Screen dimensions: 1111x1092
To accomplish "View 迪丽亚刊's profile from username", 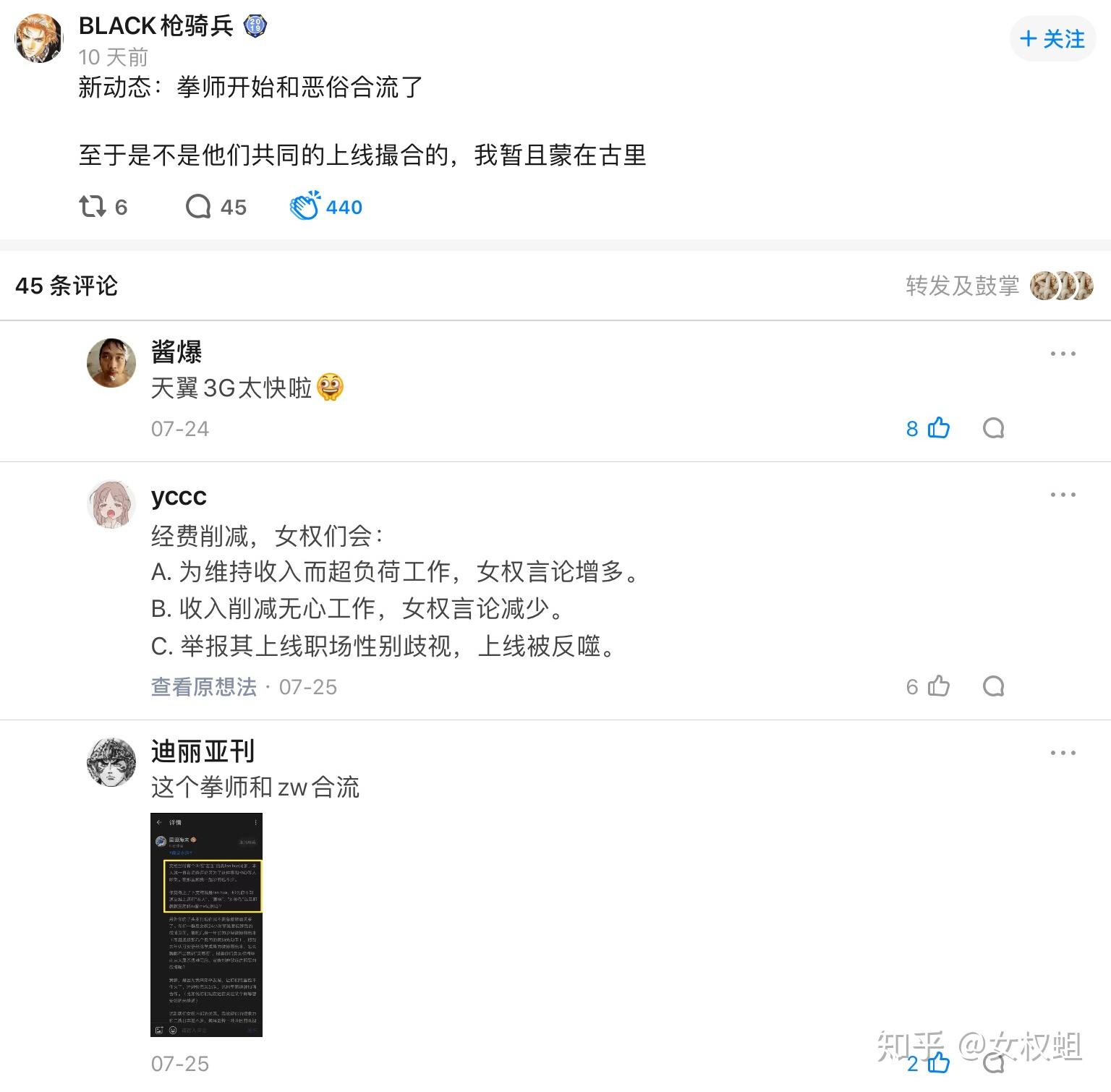I will 203,751.
